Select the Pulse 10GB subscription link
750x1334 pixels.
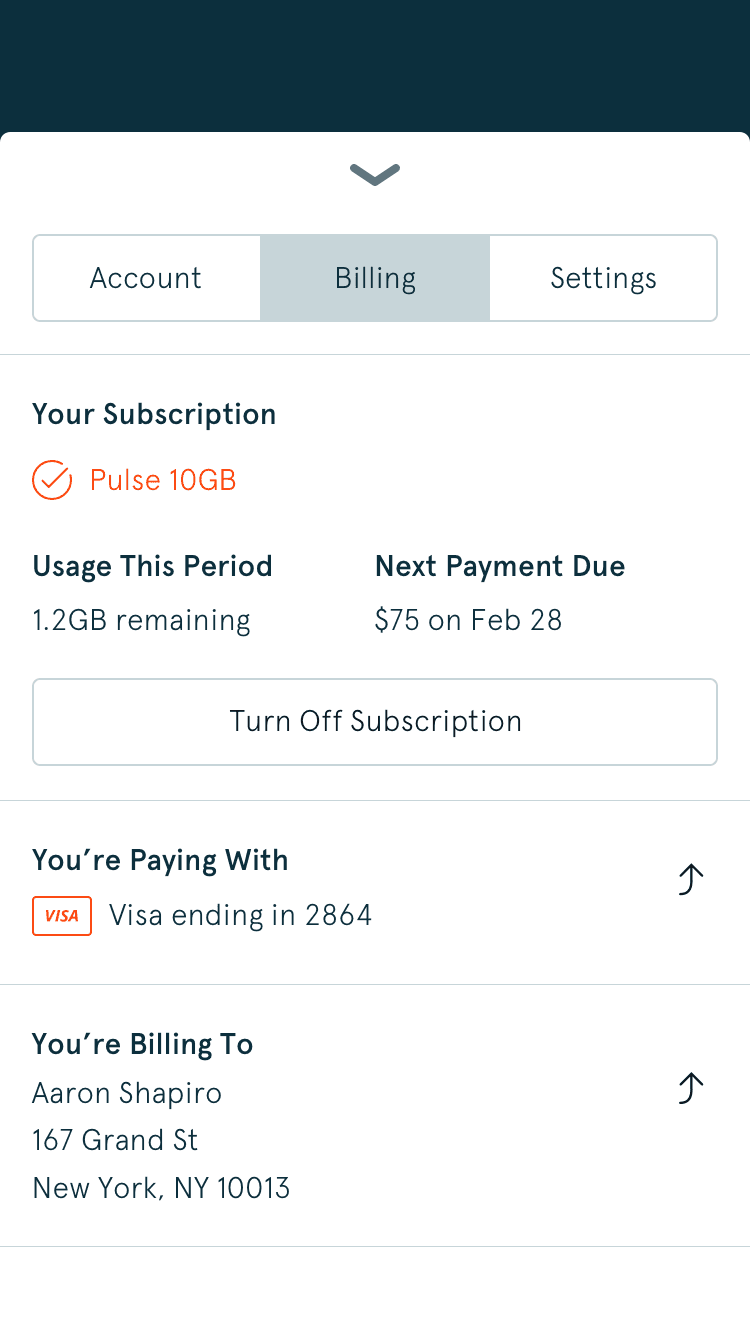163,480
